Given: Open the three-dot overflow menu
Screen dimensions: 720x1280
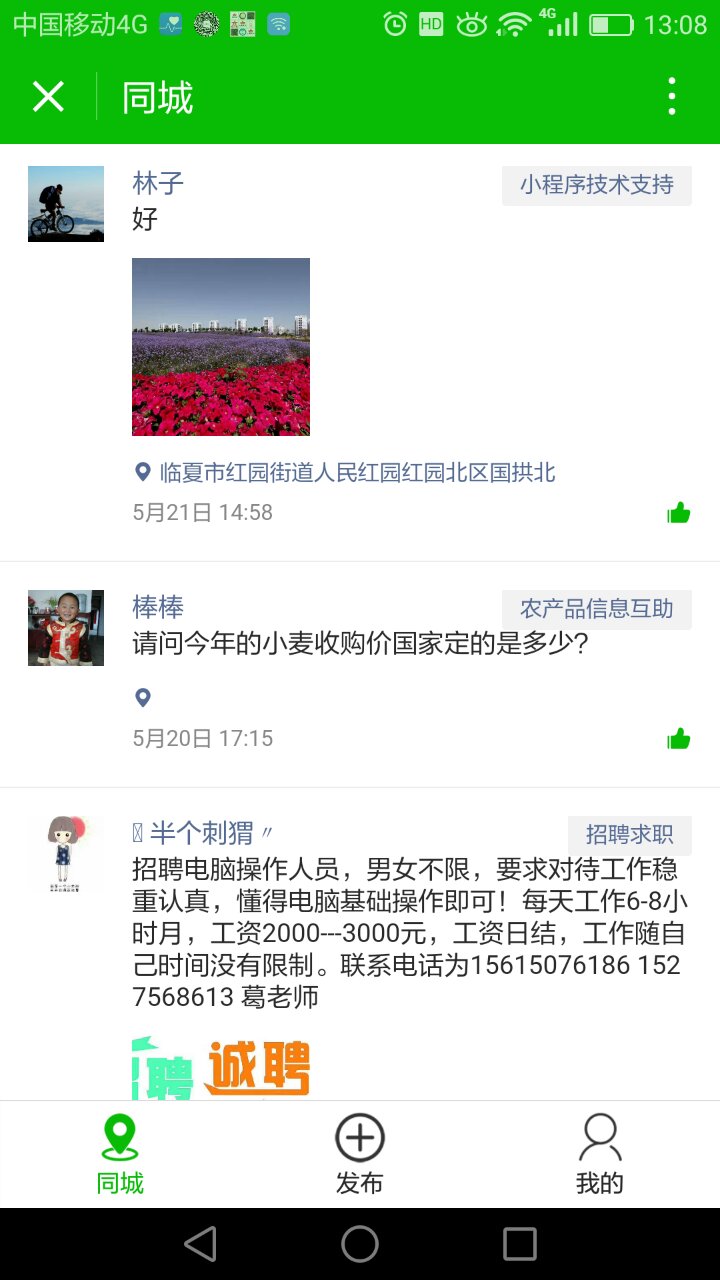Looking at the screenshot, I should [672, 97].
